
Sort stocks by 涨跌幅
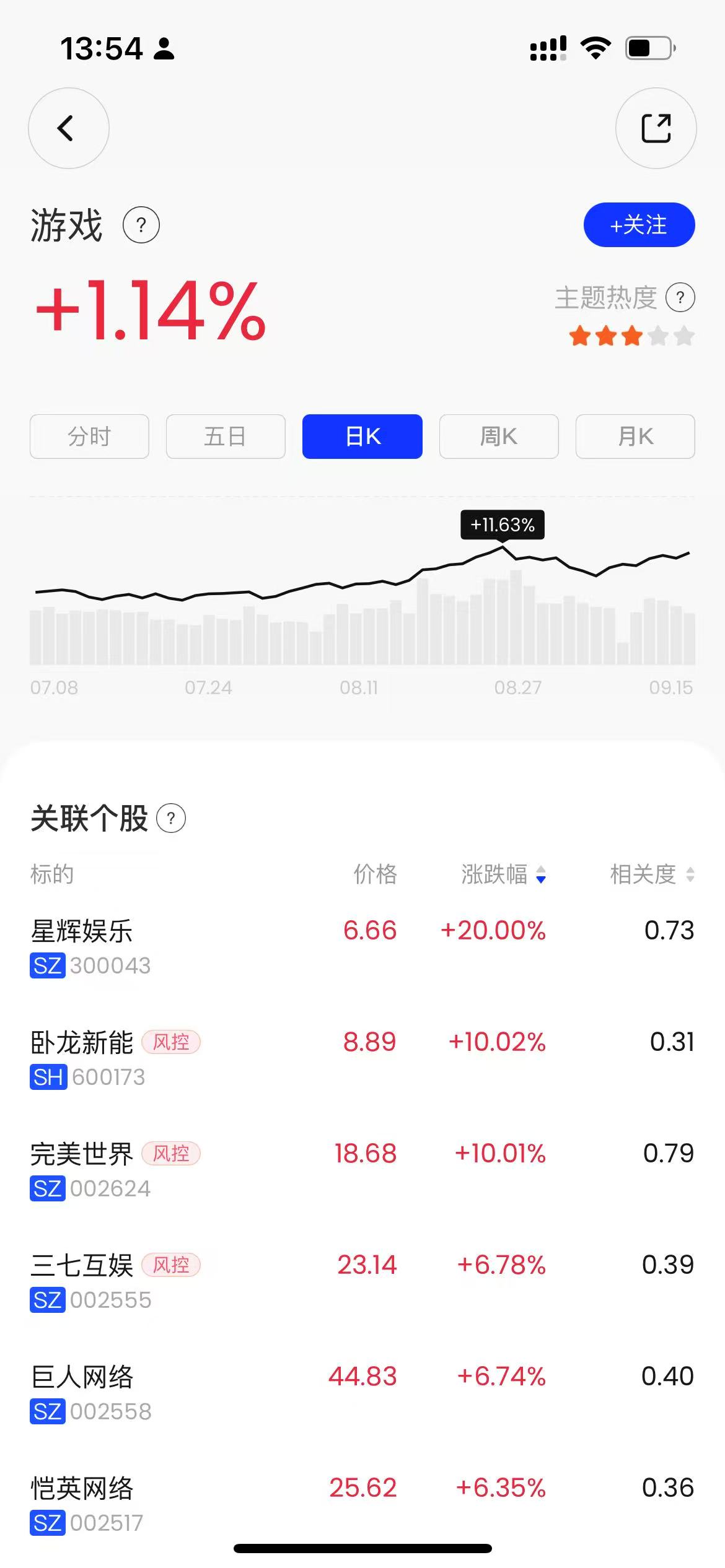[x=503, y=874]
